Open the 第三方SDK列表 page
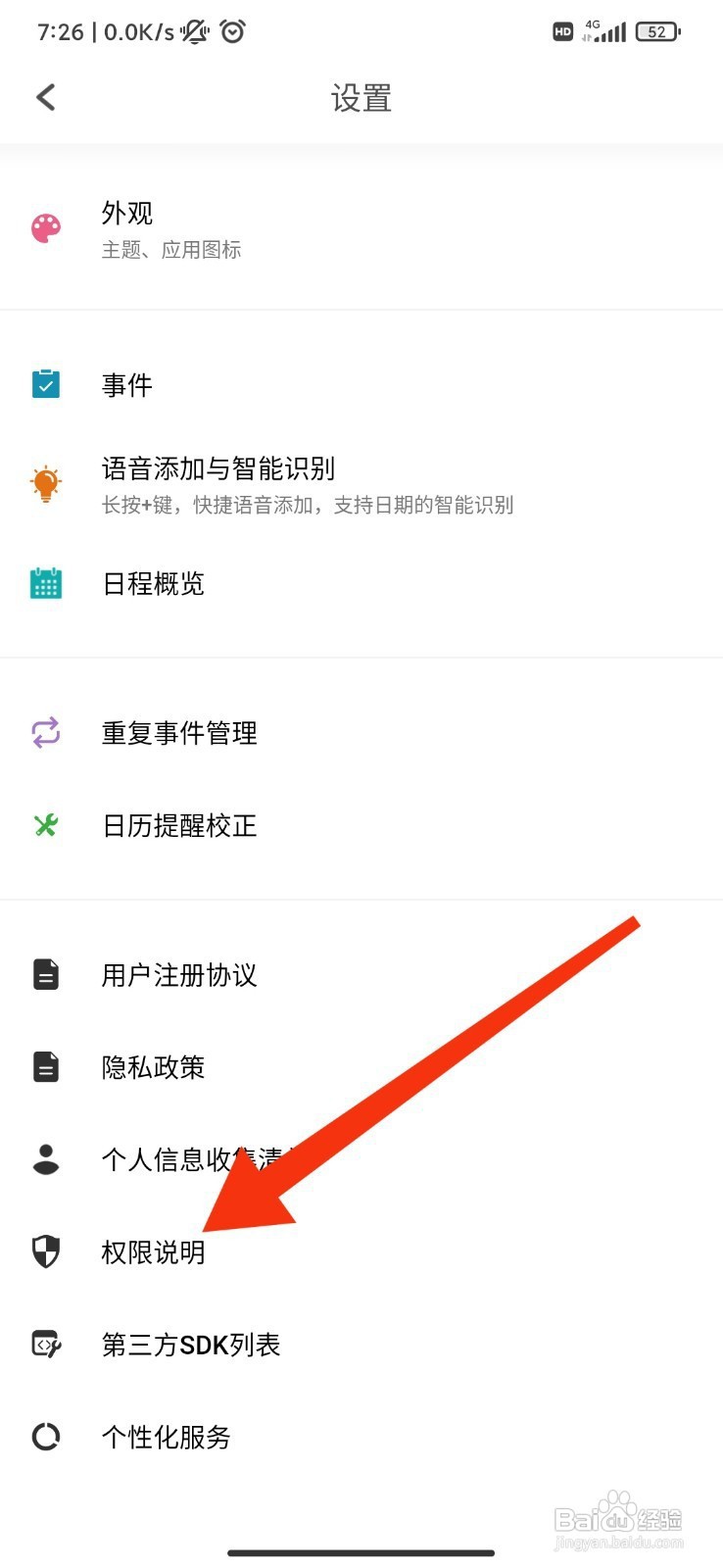Image resolution: width=723 pixels, height=1568 pixels. click(x=190, y=1344)
